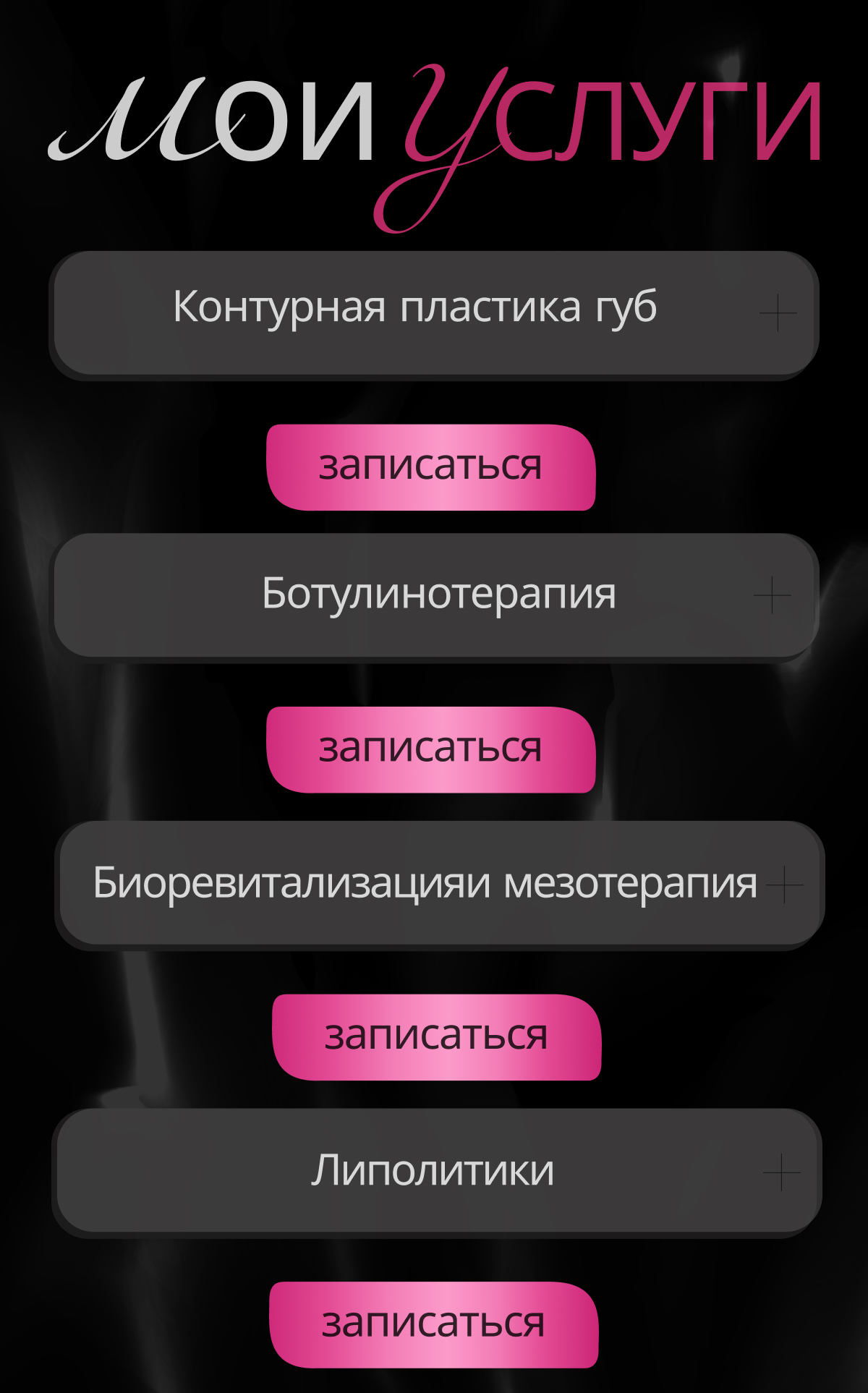Image resolution: width=868 pixels, height=1393 pixels.
Task: Tap записаться under Контурная пластика губ
Action: point(431,467)
